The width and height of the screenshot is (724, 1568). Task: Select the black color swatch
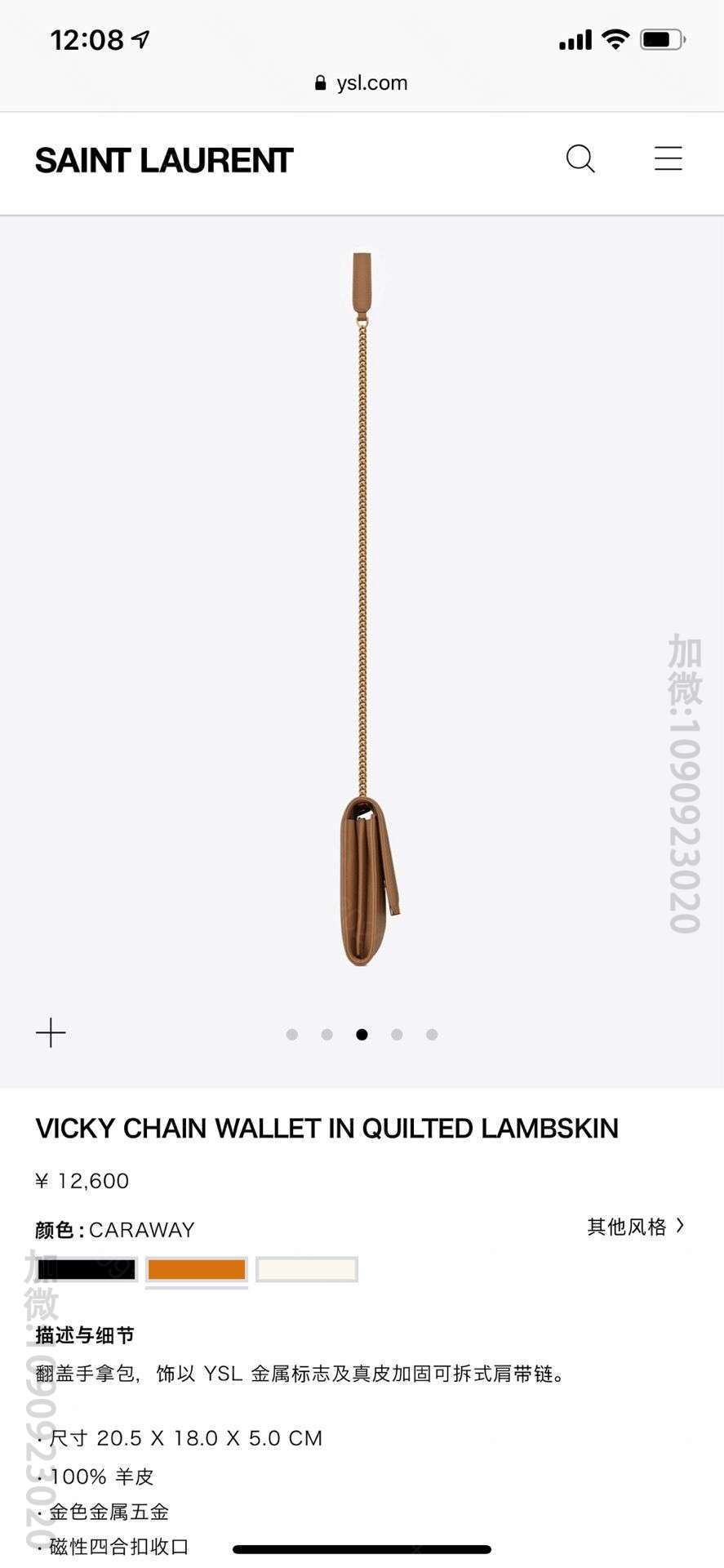[87, 1270]
